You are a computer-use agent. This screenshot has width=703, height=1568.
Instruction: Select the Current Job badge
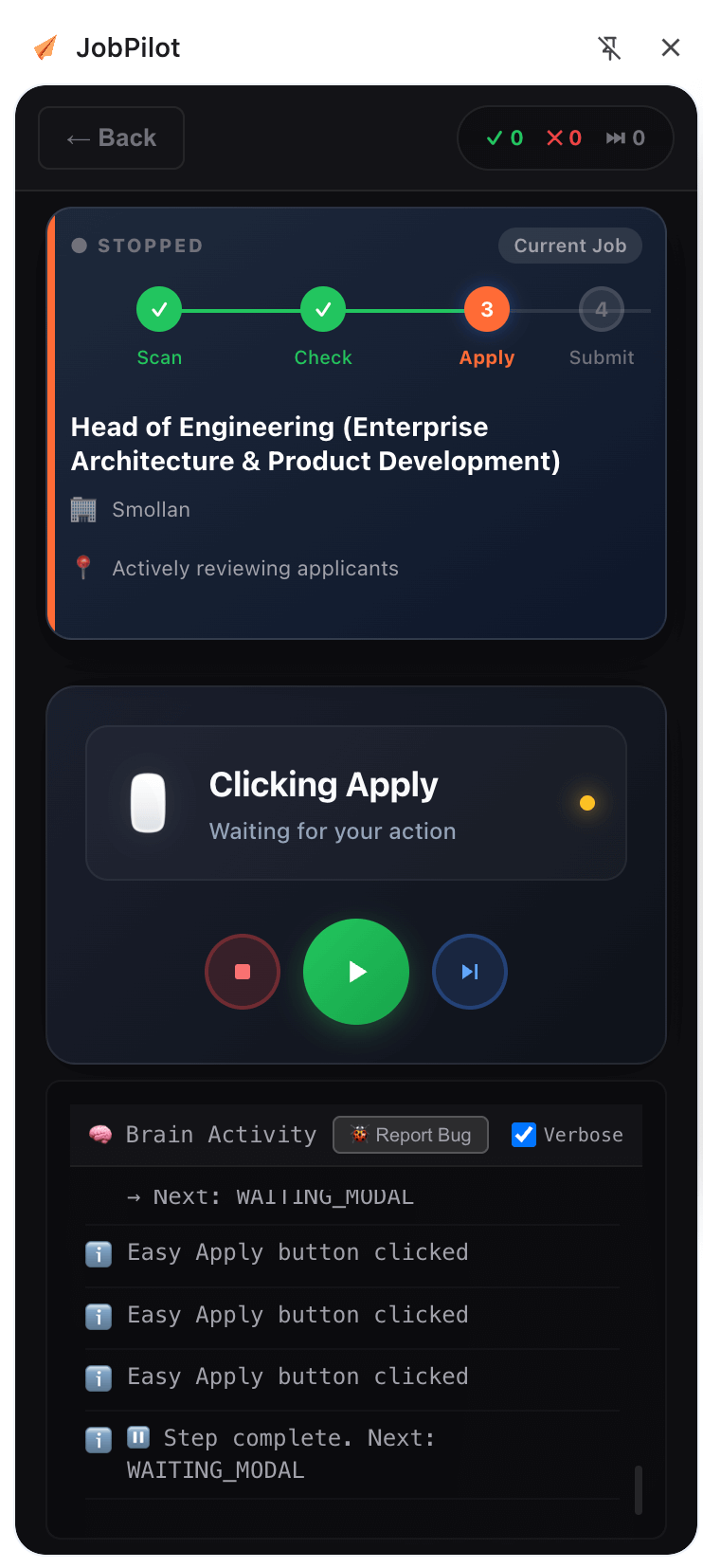point(569,245)
